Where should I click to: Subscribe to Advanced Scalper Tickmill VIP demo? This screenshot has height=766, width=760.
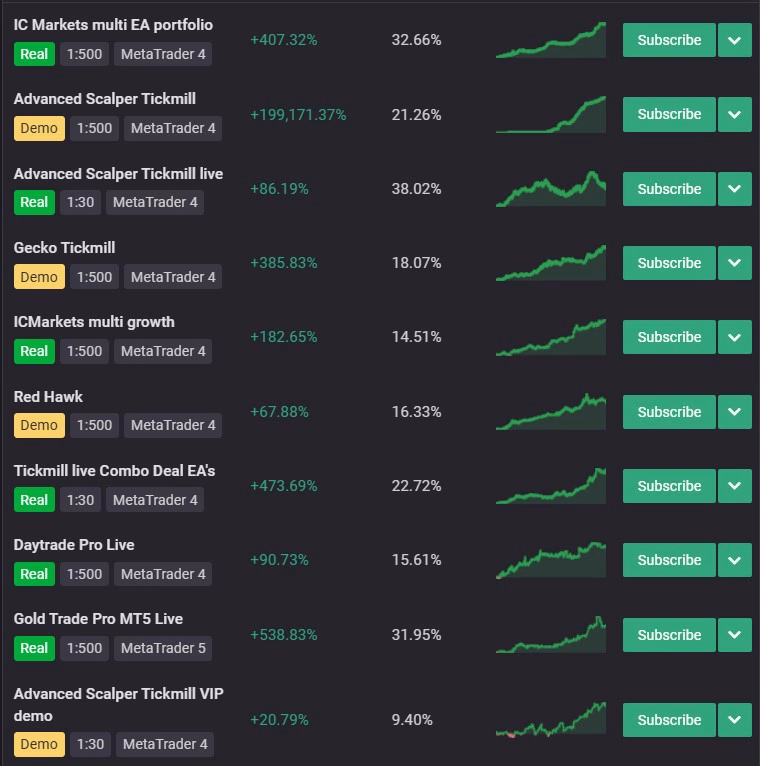pyautogui.click(x=669, y=720)
